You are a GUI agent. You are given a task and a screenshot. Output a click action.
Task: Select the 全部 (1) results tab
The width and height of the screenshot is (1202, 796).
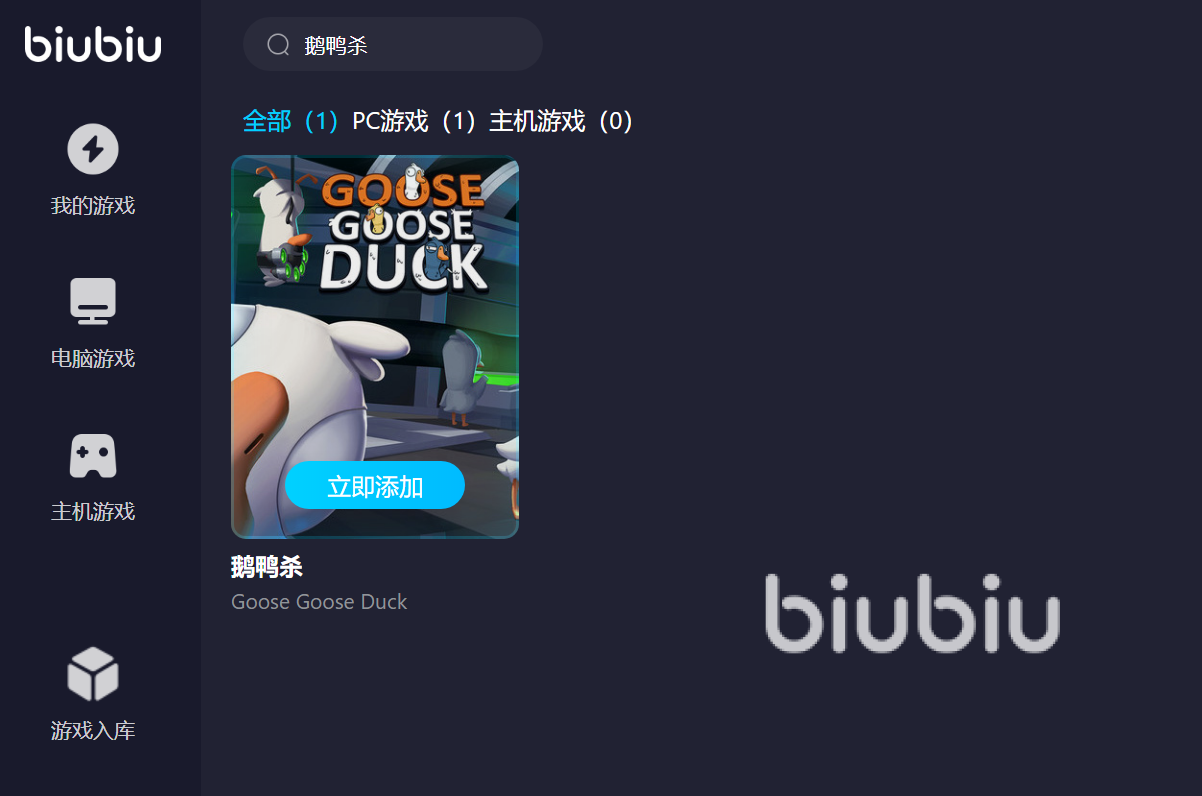tap(292, 122)
